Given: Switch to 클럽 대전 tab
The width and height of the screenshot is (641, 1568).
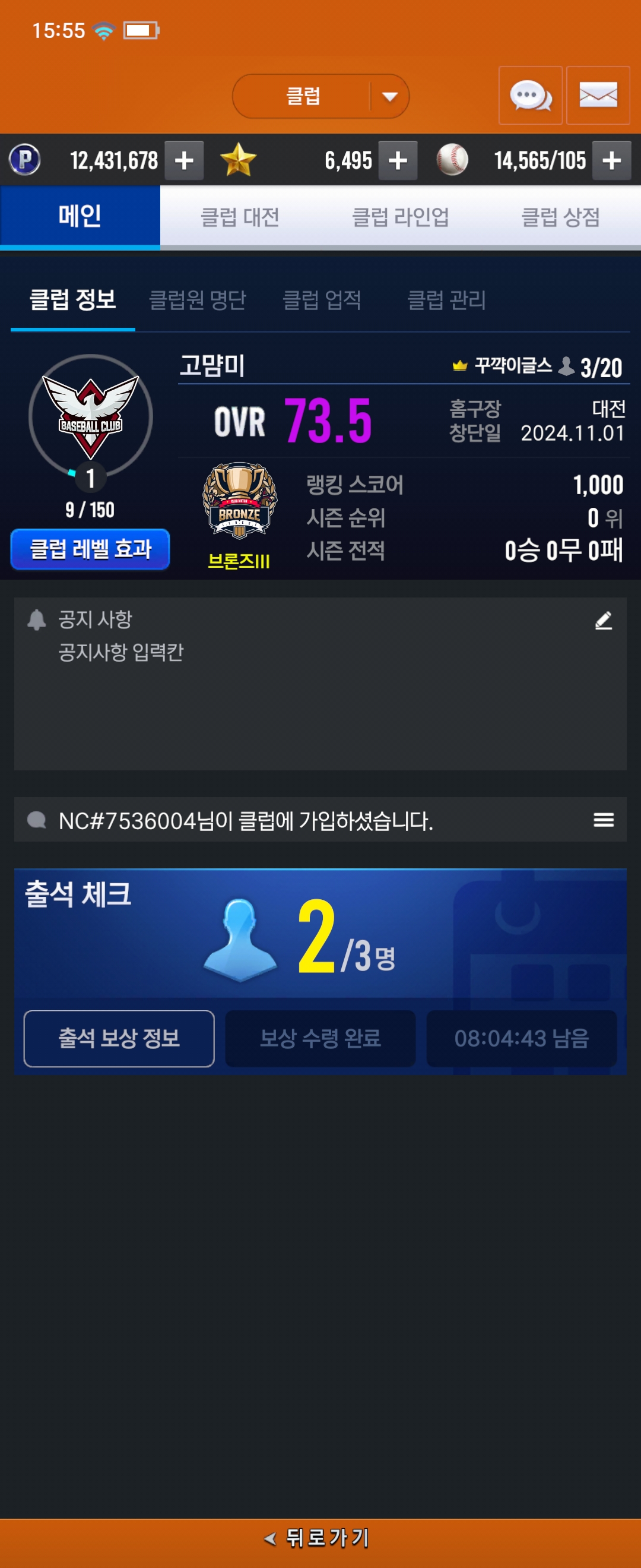Looking at the screenshot, I should tap(240, 217).
